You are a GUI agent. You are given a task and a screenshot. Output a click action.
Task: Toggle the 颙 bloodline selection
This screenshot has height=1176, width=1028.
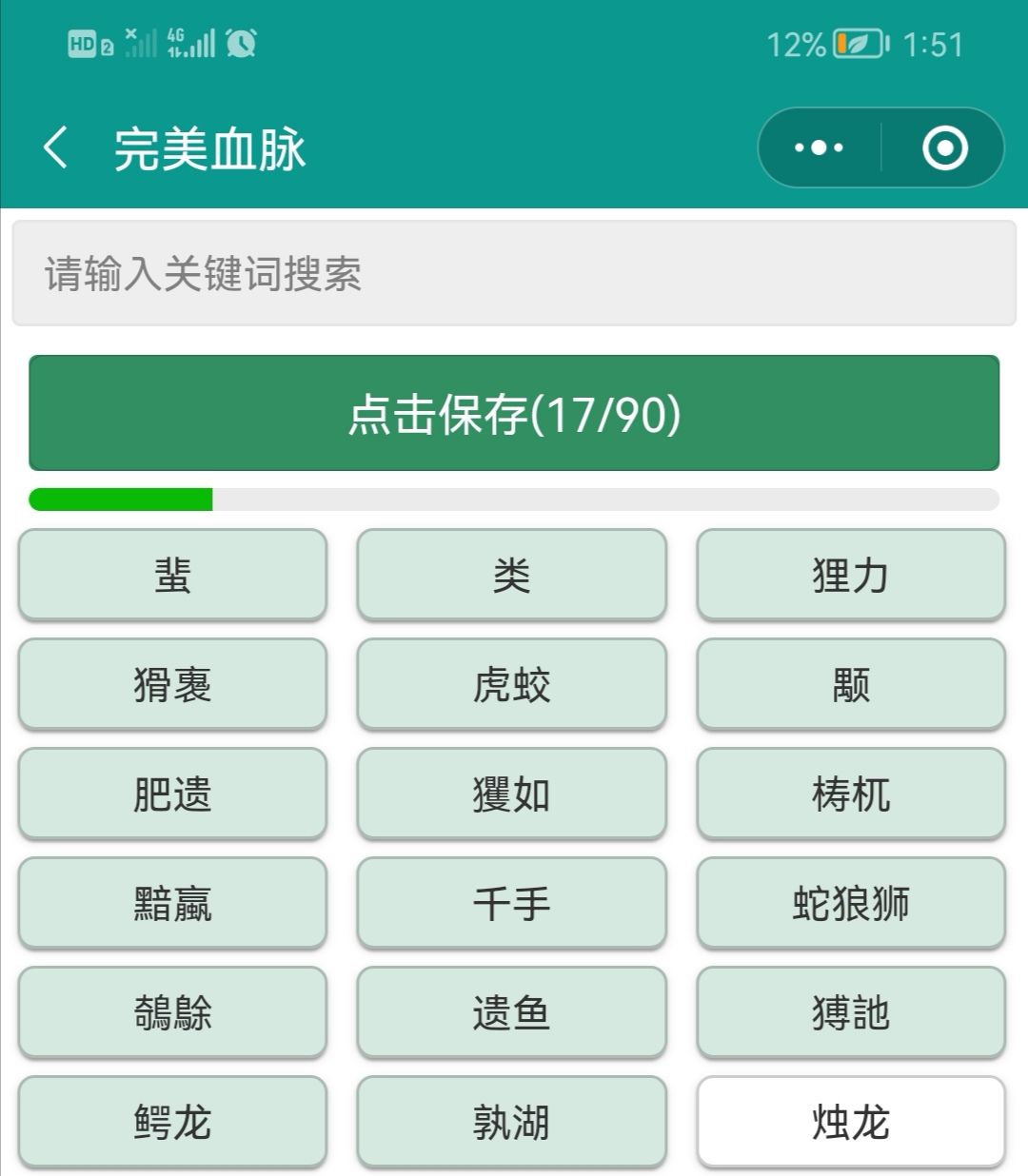(x=851, y=685)
